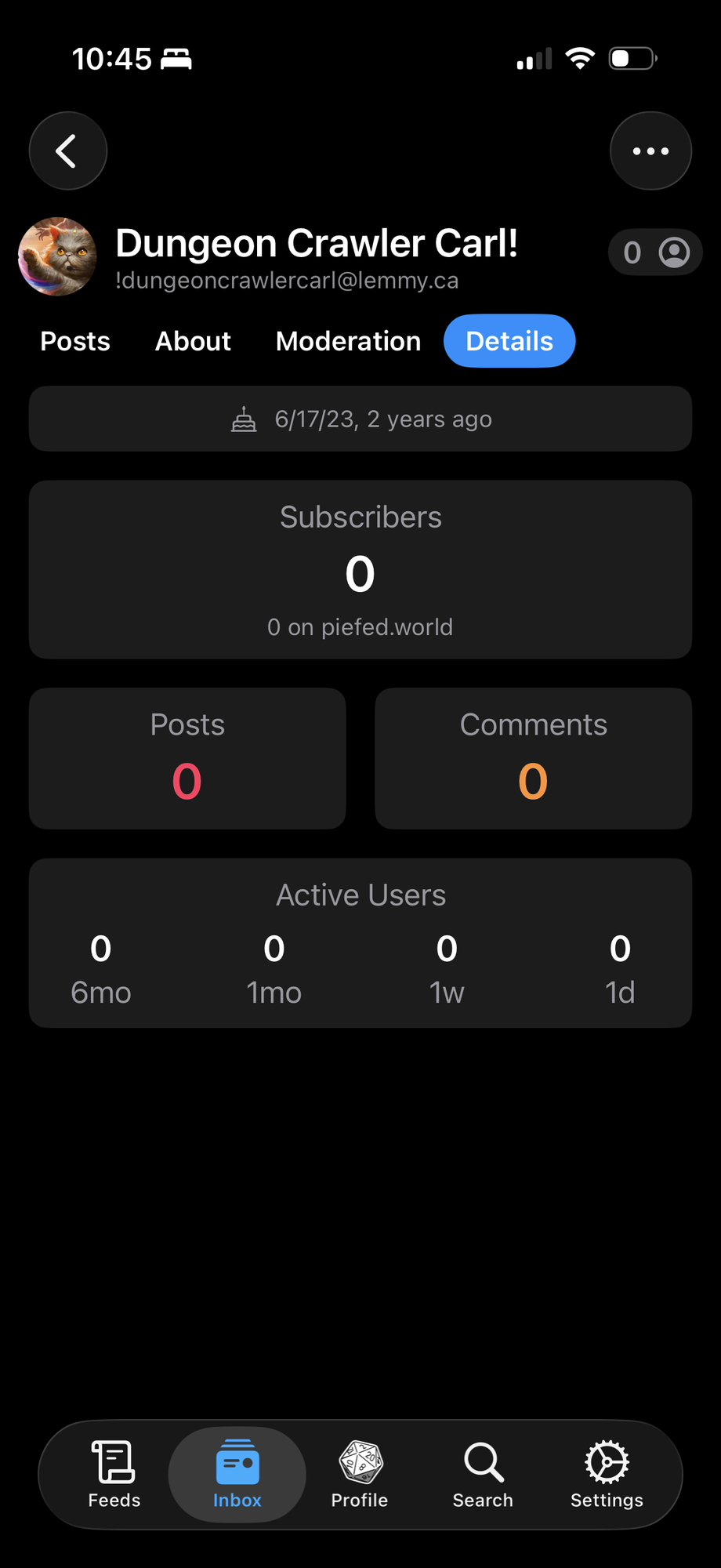Select the Details section

509,341
